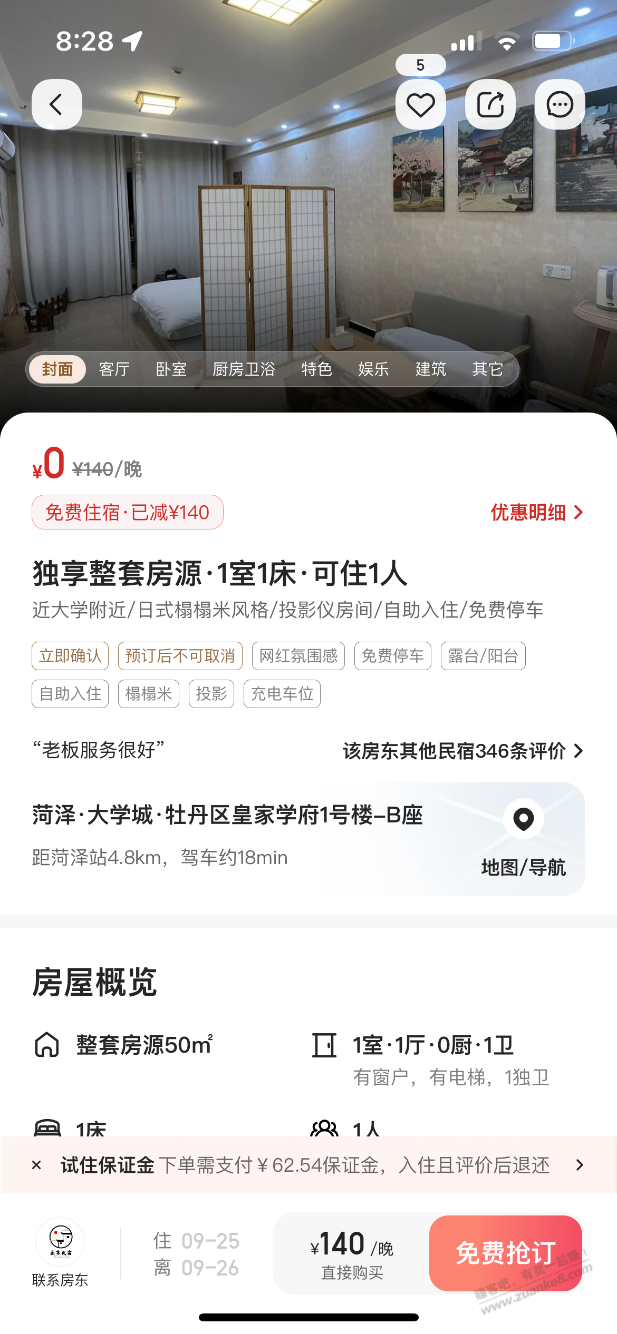Image resolution: width=617 pixels, height=1334 pixels.
Task: Open 优惠明细 discount details
Action: point(536,513)
